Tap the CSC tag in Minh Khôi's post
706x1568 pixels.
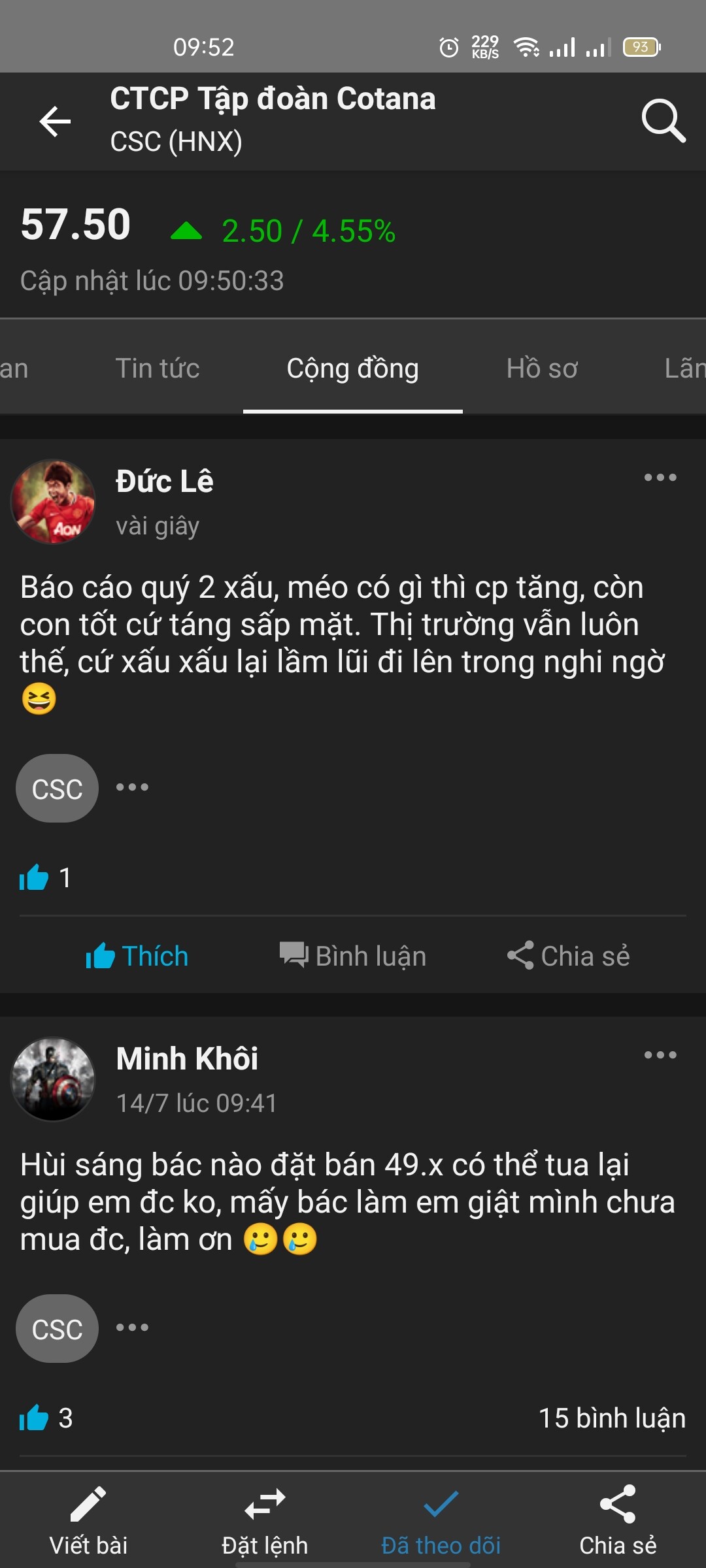(x=58, y=1329)
